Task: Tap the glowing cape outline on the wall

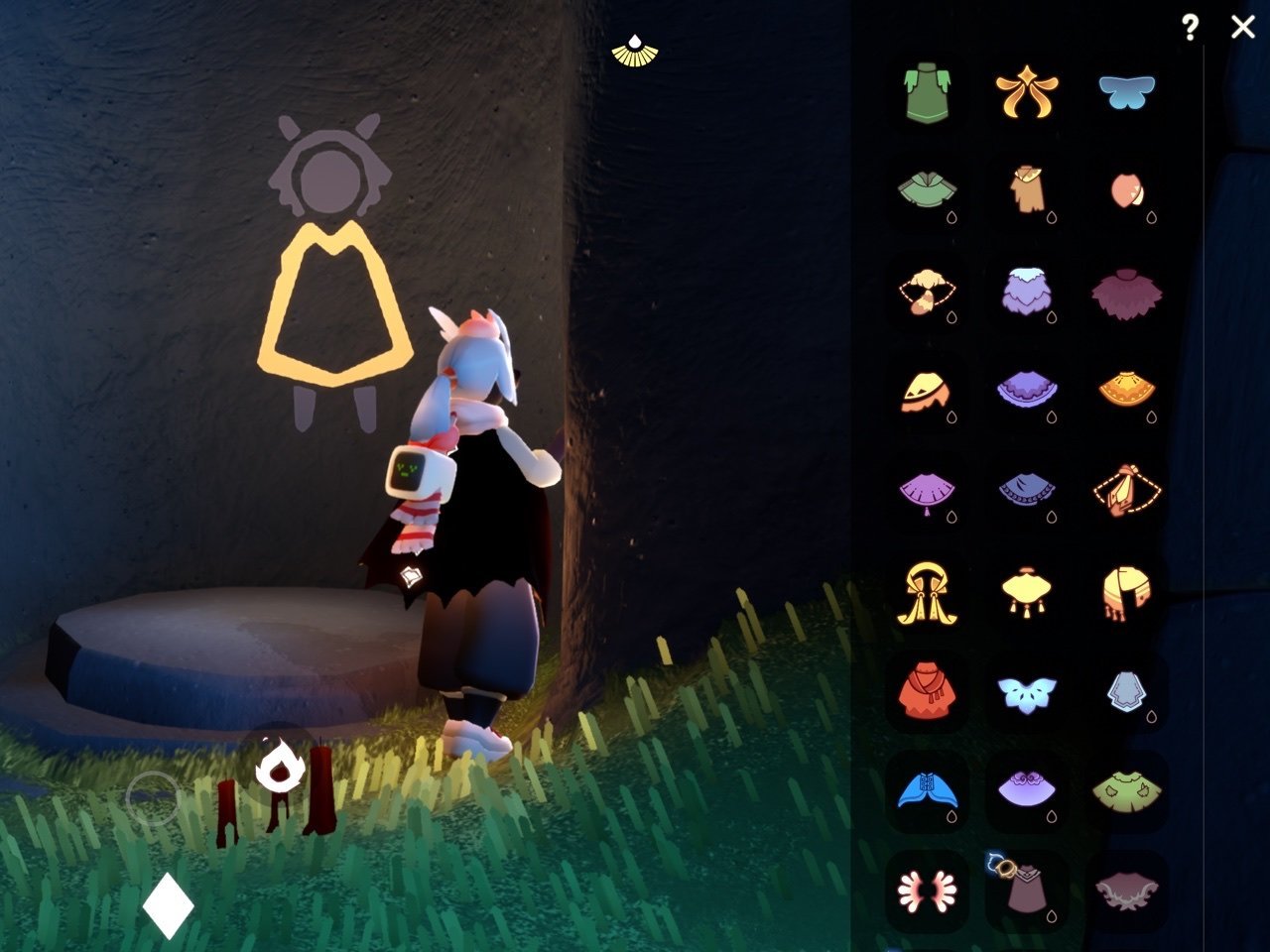Action: click(334, 305)
